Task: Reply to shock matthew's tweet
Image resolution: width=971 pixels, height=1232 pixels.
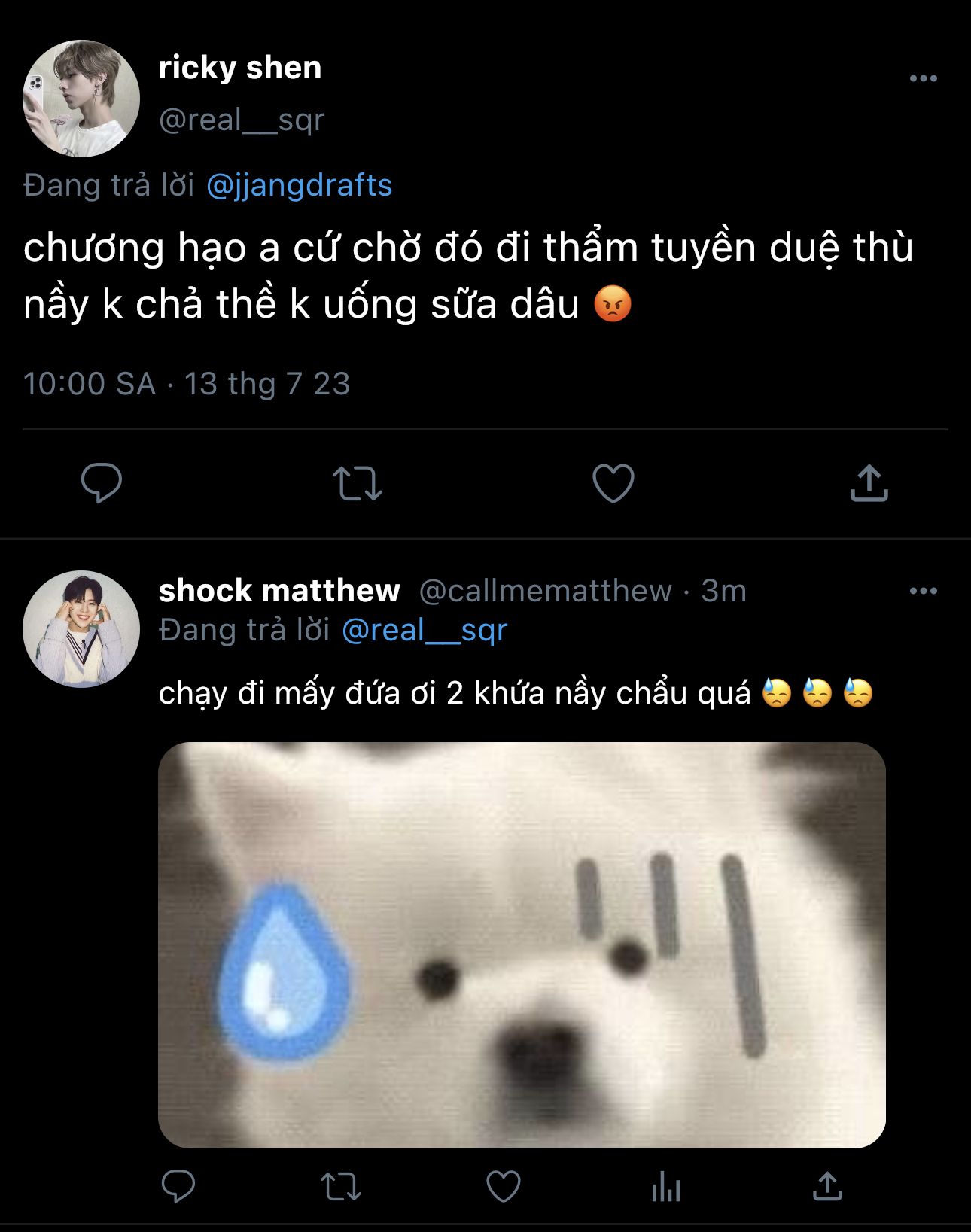Action: pyautogui.click(x=178, y=1187)
